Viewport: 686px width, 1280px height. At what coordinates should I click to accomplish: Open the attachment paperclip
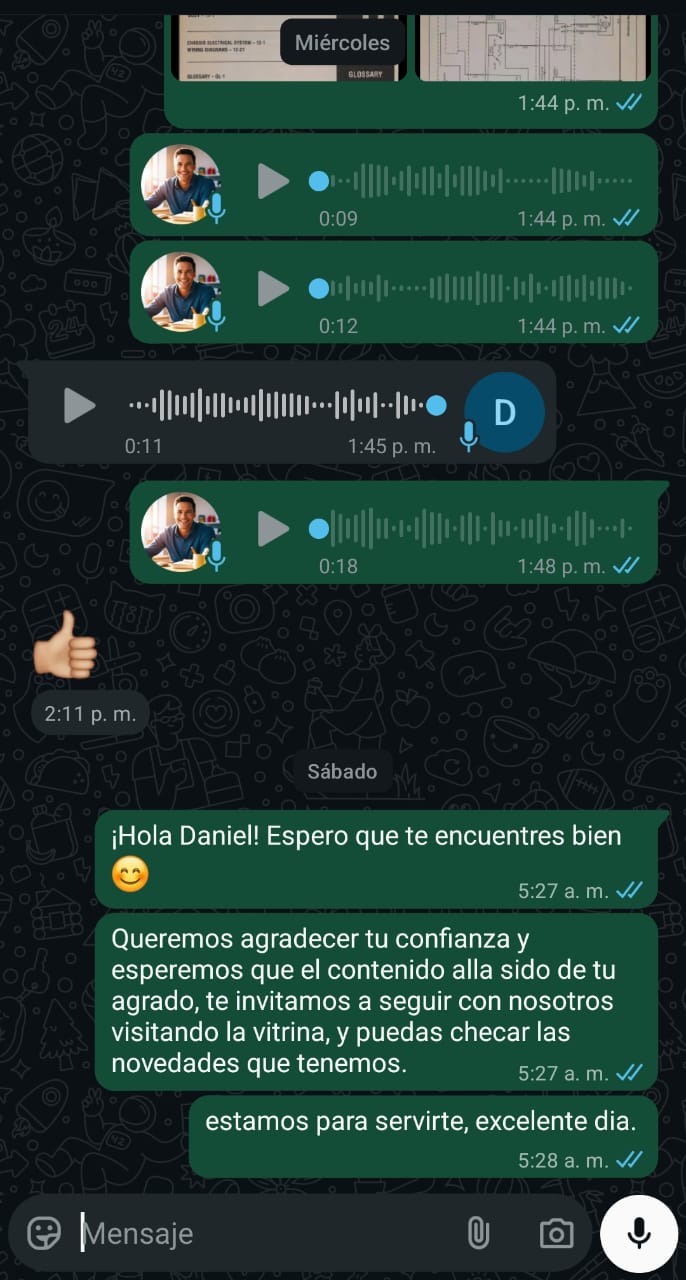pos(478,1233)
